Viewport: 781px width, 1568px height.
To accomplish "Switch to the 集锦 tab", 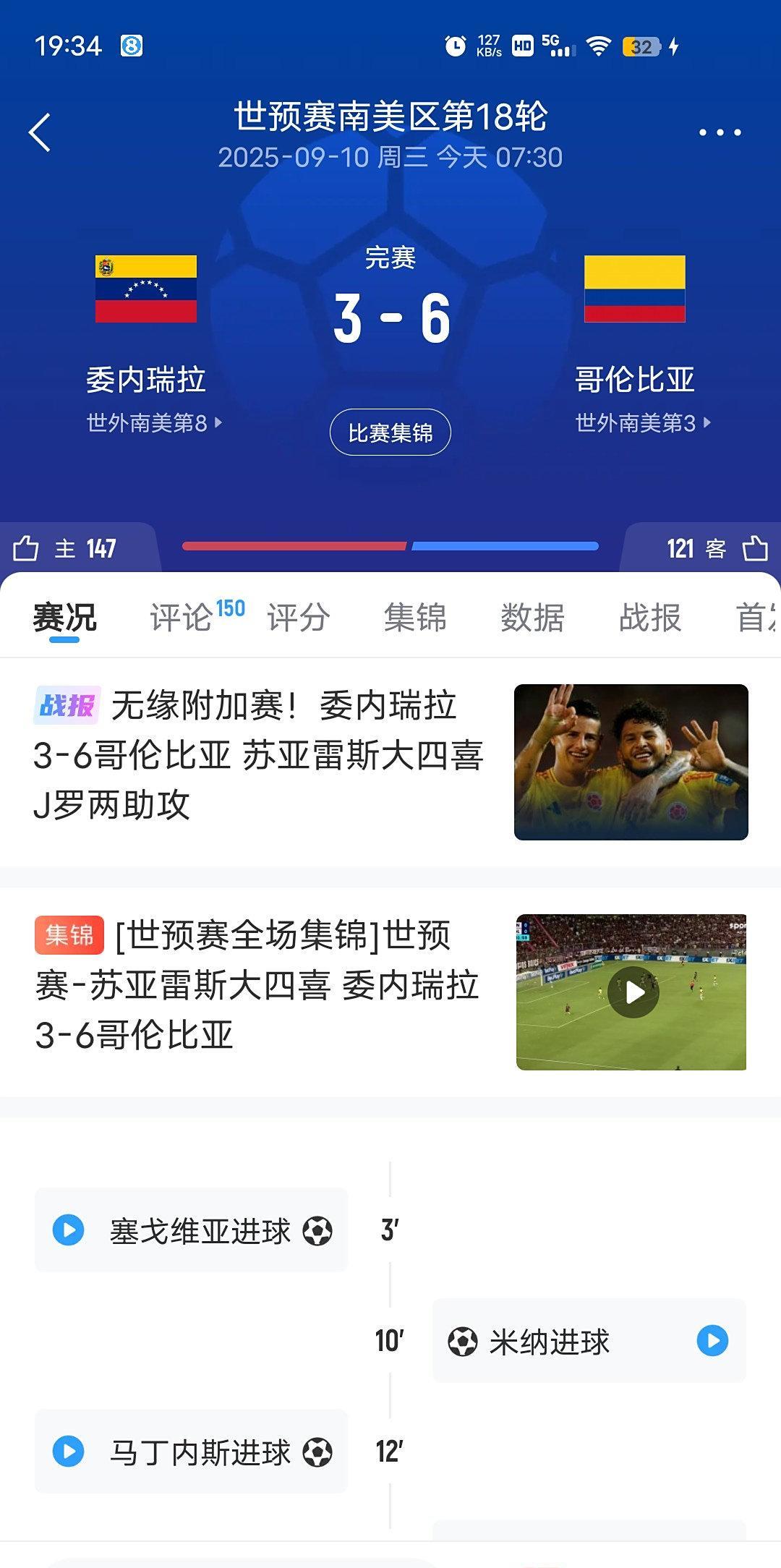I will pos(415,618).
